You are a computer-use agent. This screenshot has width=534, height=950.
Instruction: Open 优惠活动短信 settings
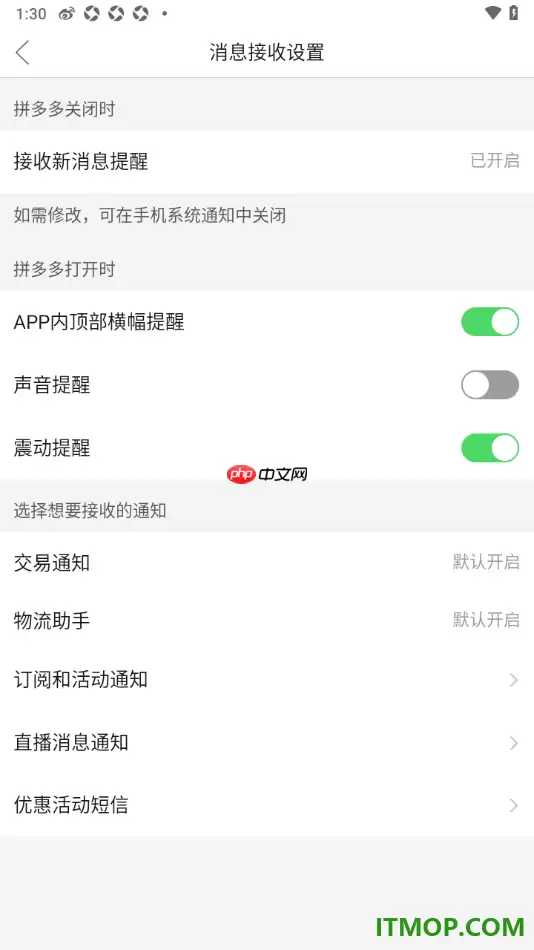click(x=267, y=805)
